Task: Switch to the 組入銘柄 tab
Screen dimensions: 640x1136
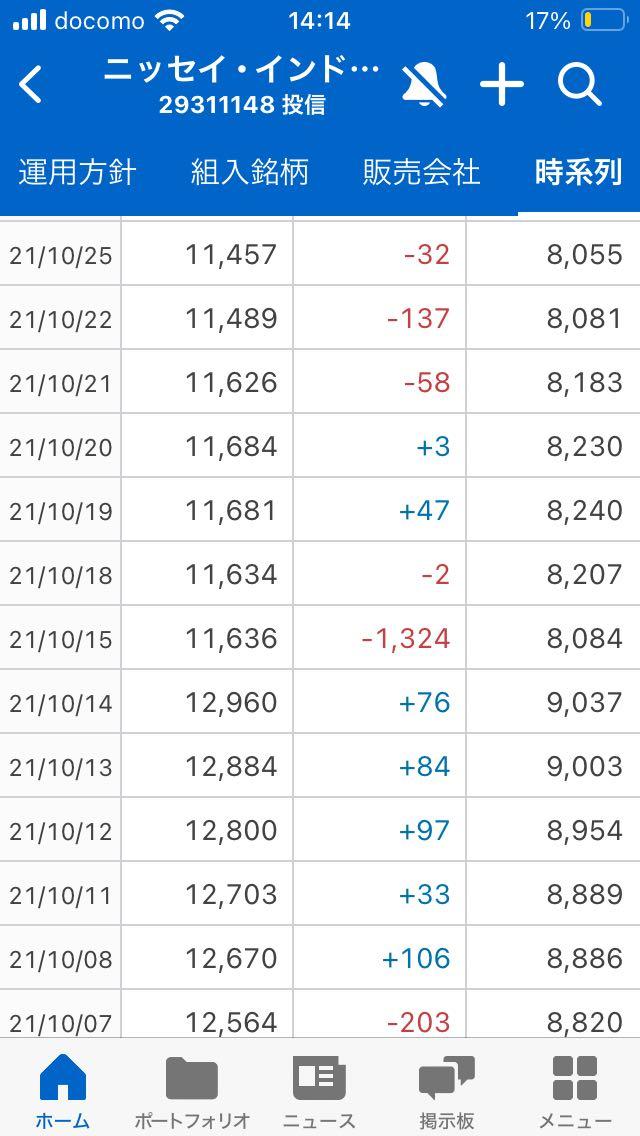Action: [249, 172]
